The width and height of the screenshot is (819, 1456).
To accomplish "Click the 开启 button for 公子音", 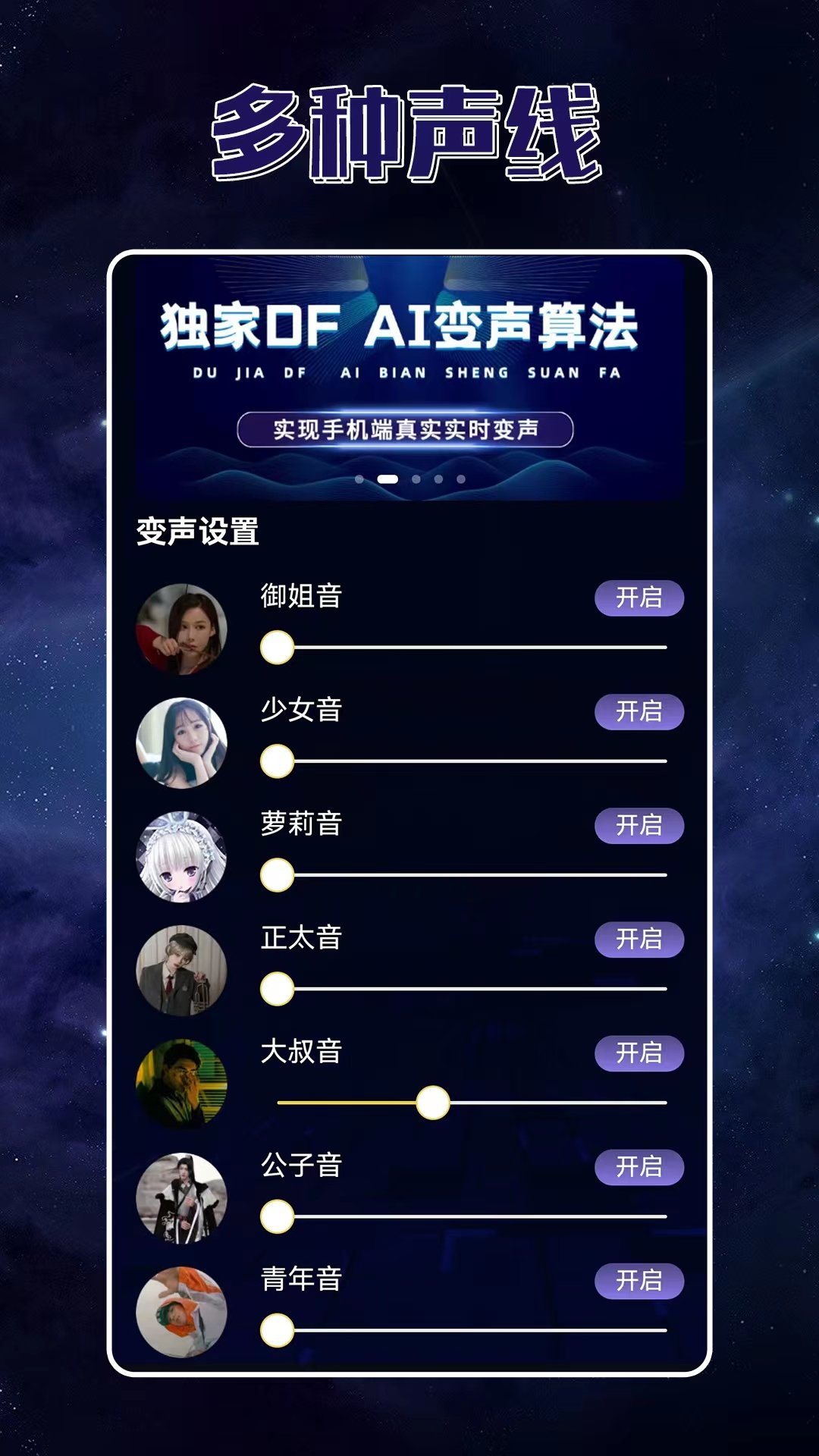I will coord(641,1168).
